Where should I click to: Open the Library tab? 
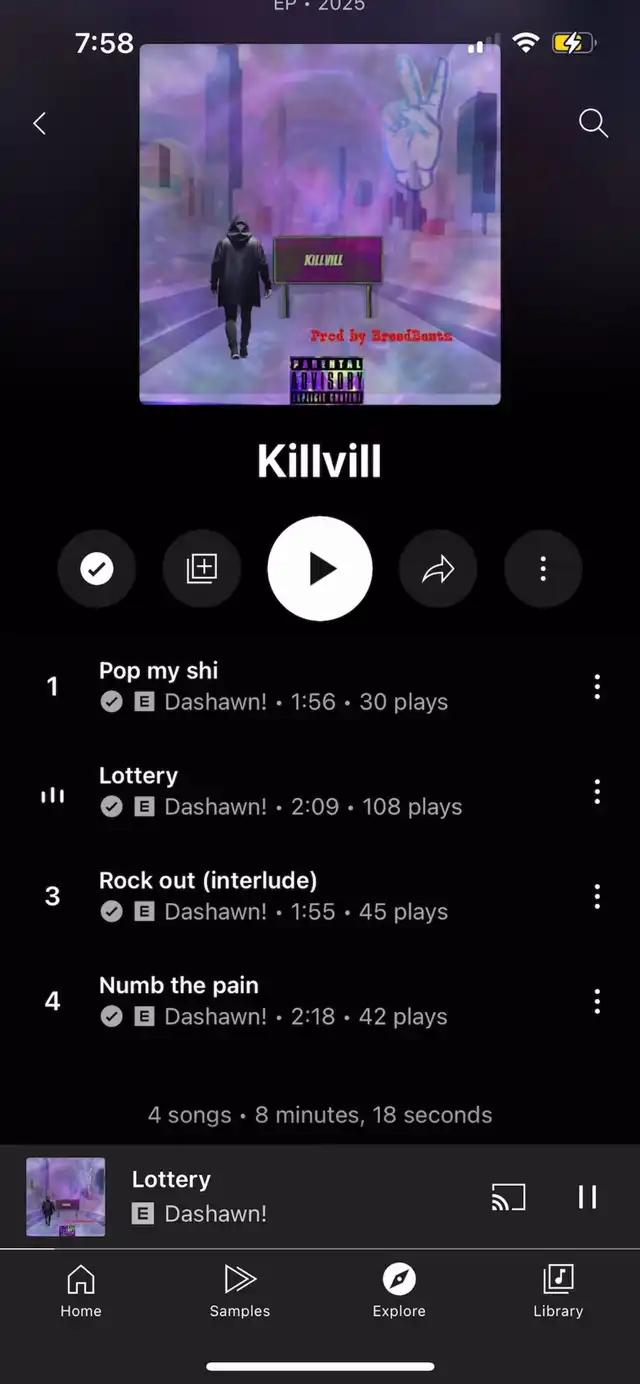tap(558, 1290)
